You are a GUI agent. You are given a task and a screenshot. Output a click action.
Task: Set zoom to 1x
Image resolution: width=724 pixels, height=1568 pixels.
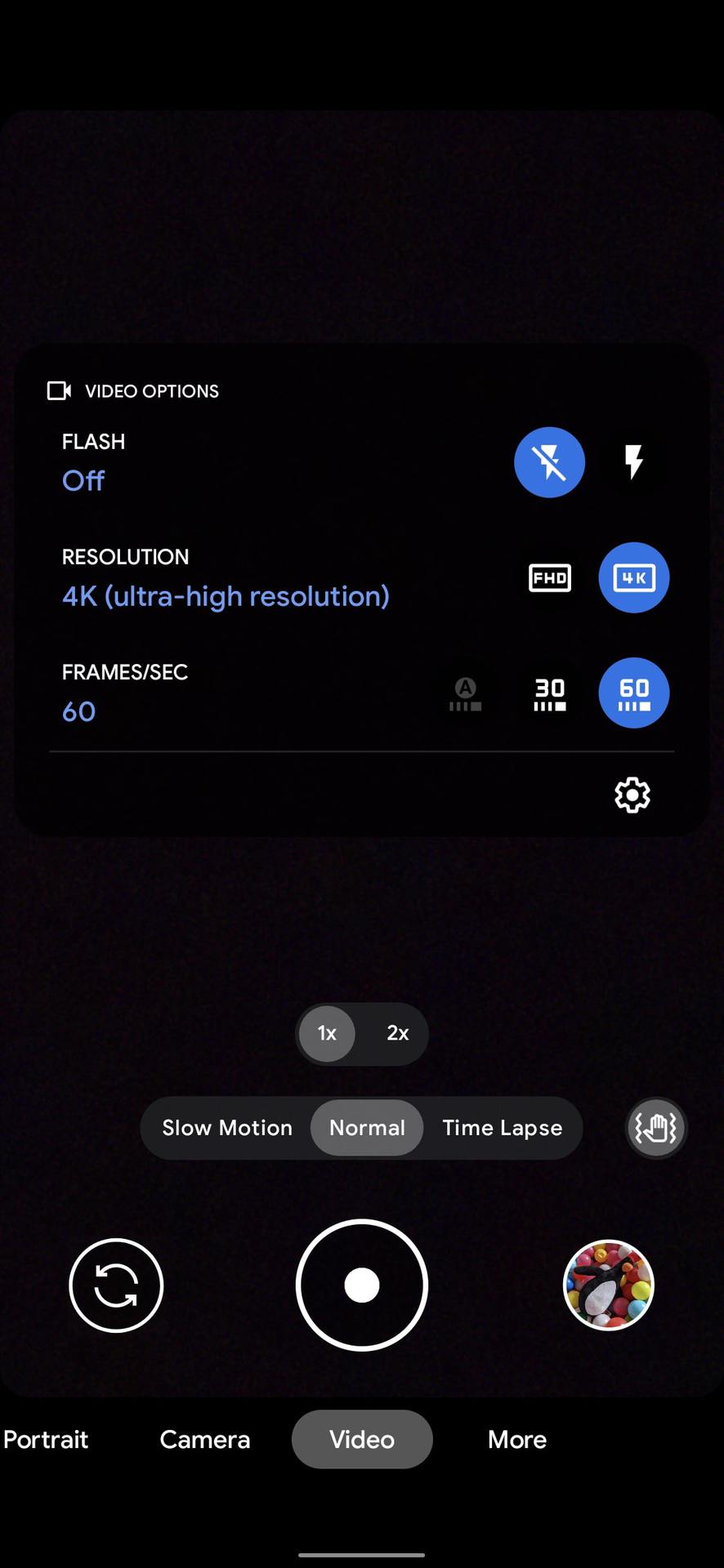327,1033
